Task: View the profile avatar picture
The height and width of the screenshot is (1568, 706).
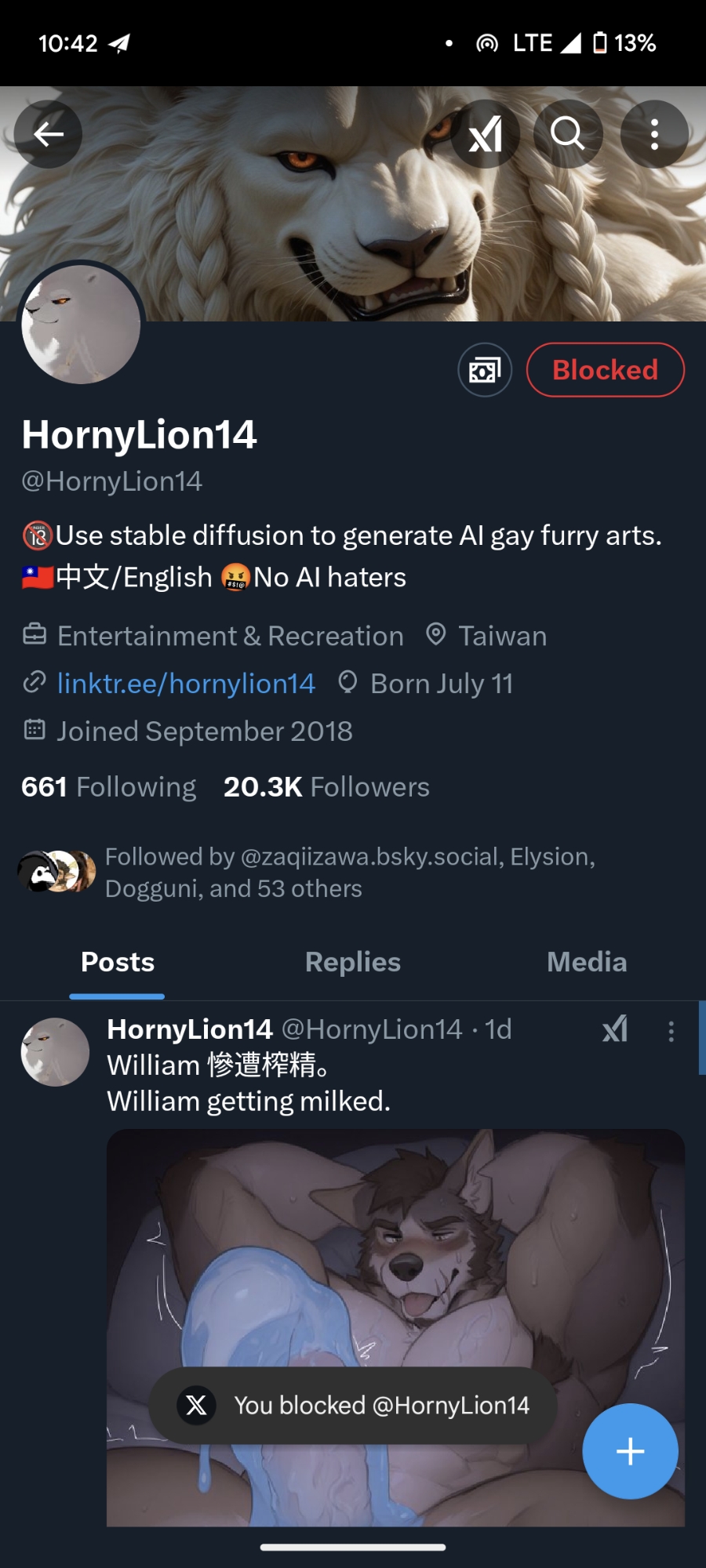Action: (x=82, y=324)
